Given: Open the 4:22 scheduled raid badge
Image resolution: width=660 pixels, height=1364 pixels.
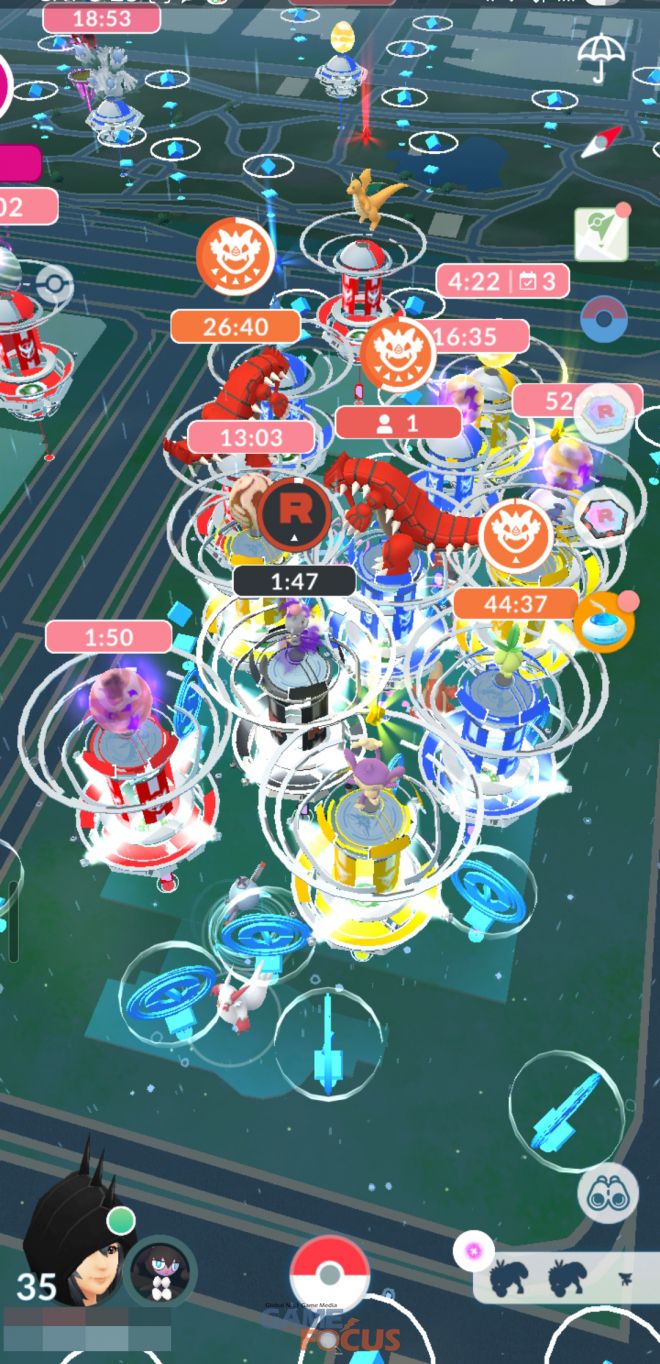Looking at the screenshot, I should coord(502,281).
